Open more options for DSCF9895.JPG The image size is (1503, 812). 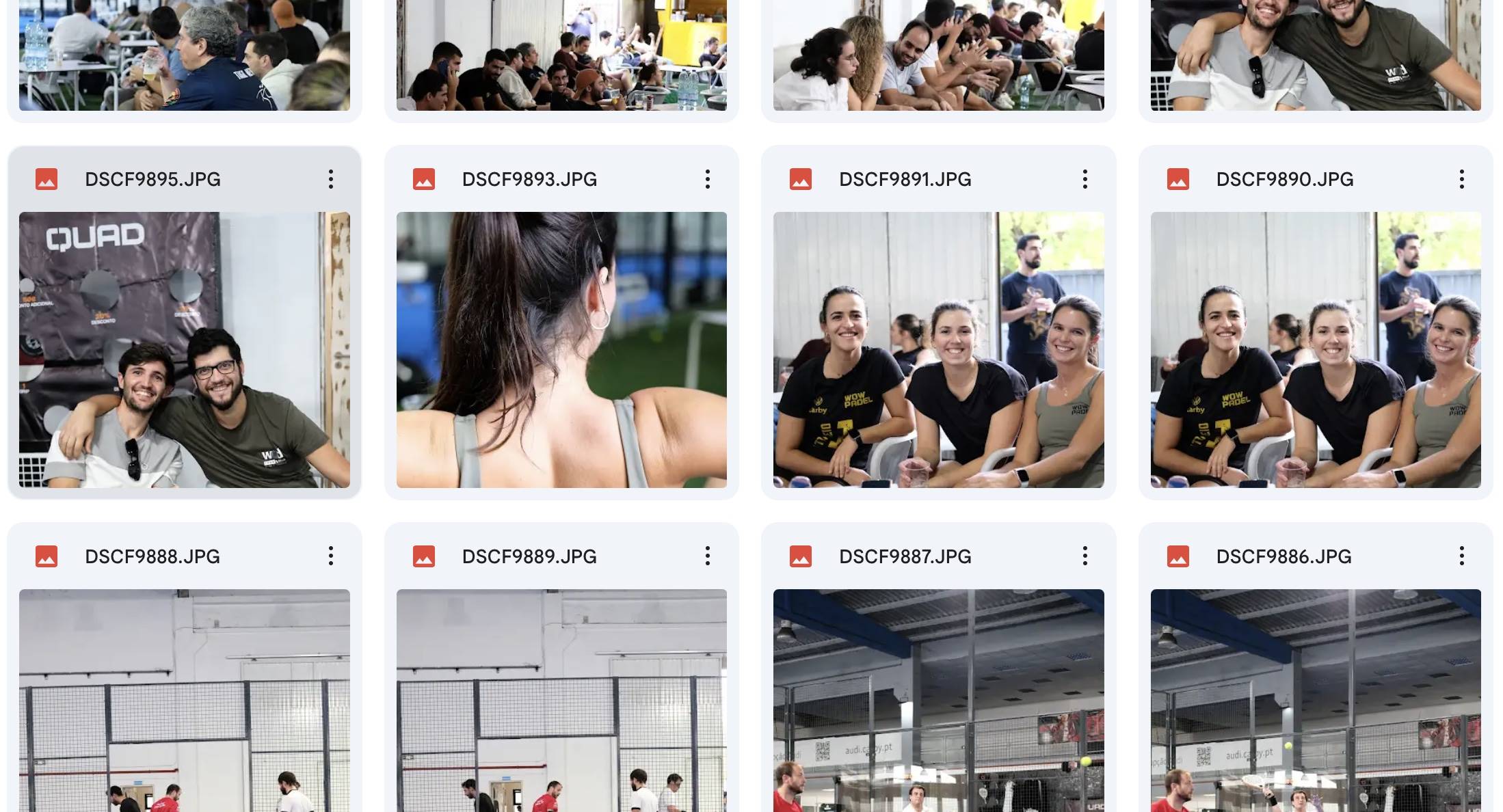pyautogui.click(x=331, y=179)
